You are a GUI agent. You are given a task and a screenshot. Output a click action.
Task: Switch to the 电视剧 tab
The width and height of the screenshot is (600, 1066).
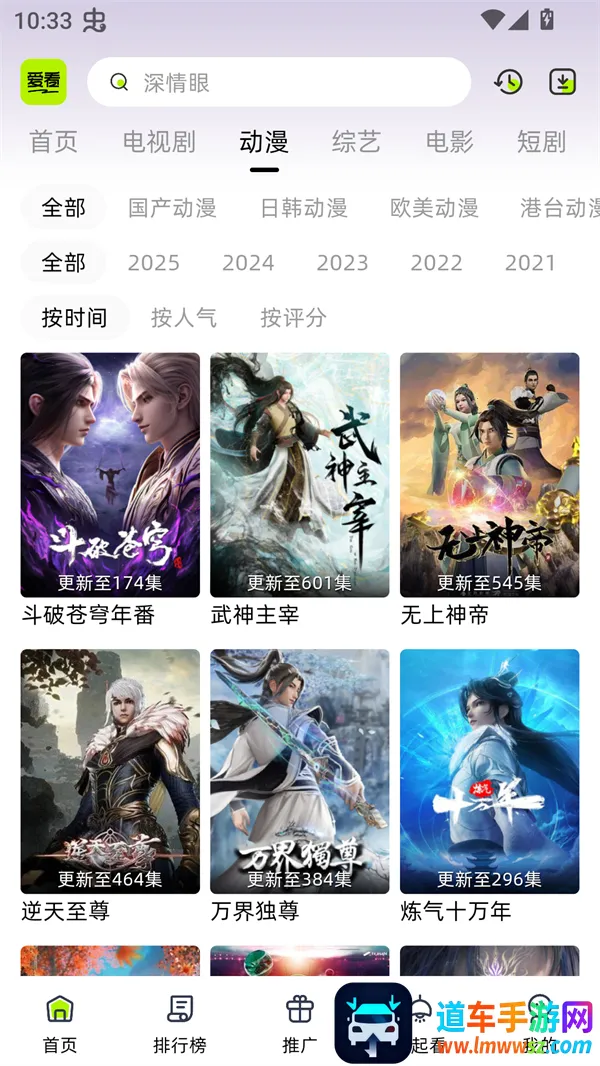pos(159,142)
